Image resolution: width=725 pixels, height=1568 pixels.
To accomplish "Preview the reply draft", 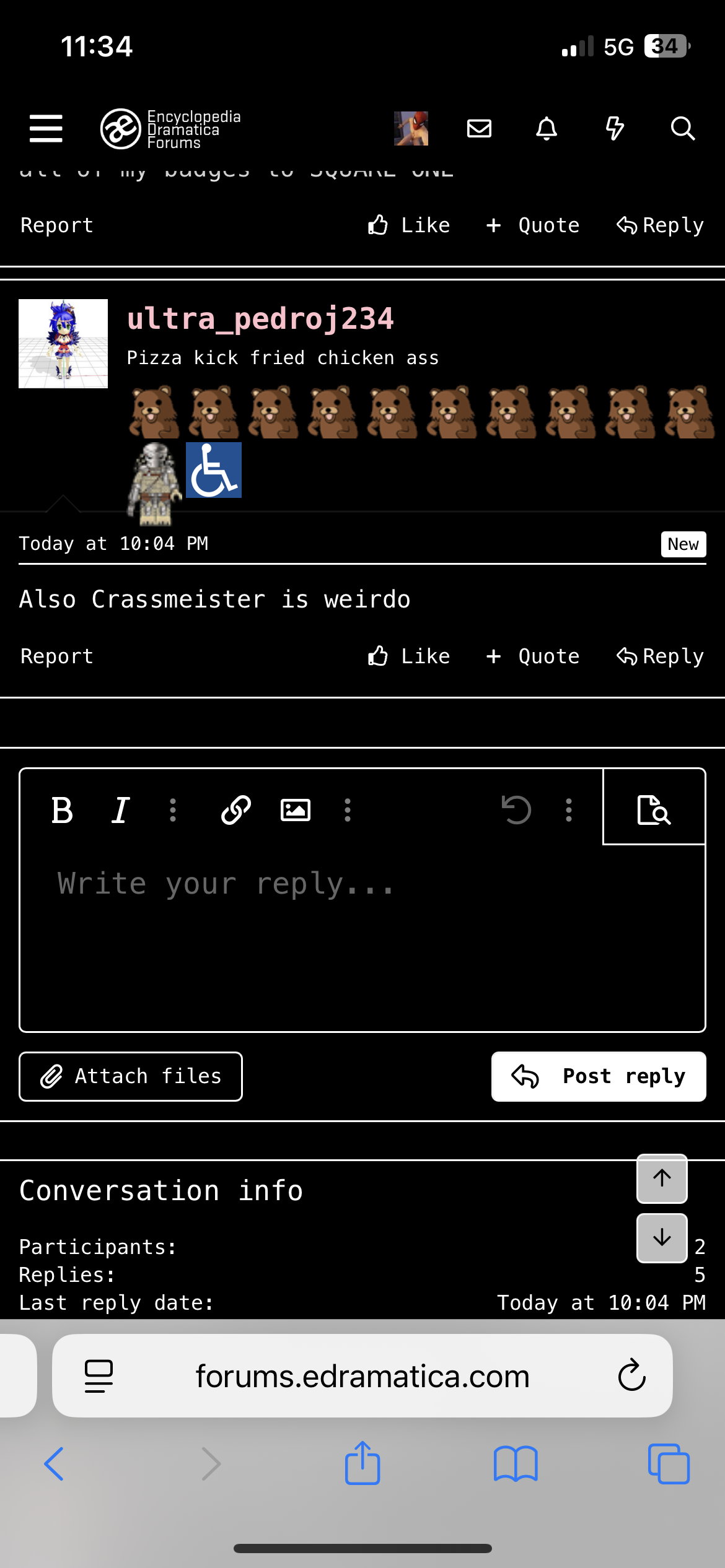I will [x=654, y=810].
